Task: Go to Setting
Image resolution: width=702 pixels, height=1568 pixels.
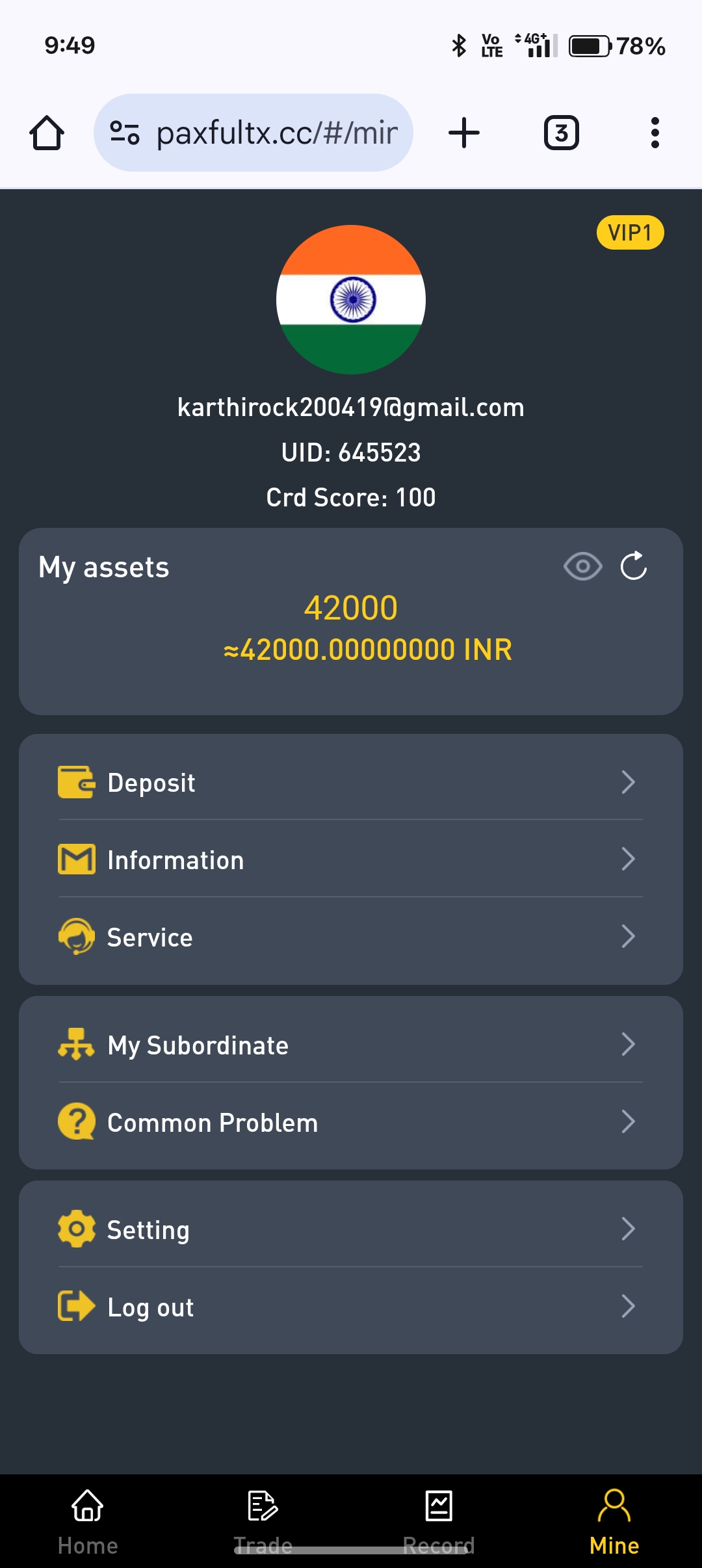Action: point(351,1229)
